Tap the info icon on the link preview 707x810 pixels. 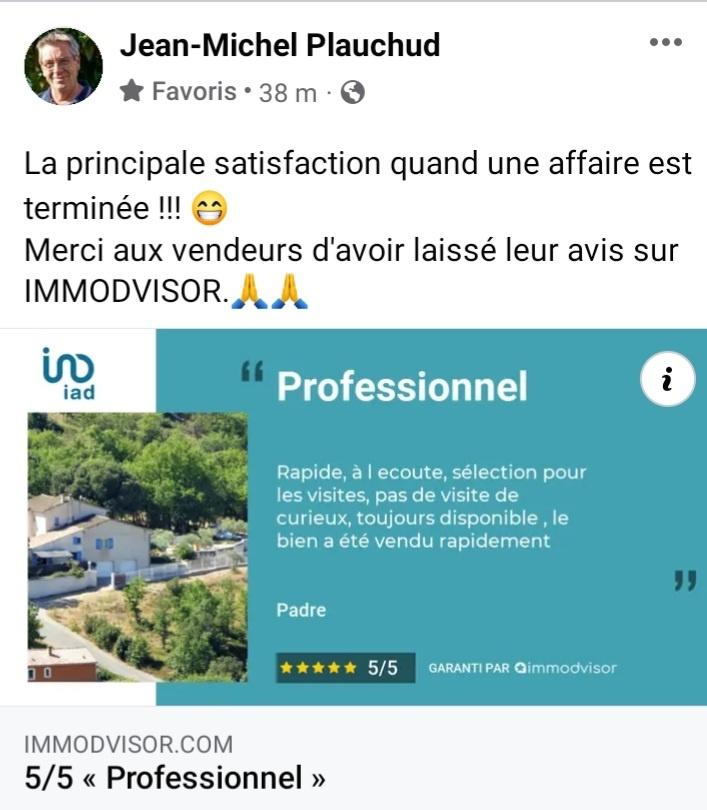[667, 380]
